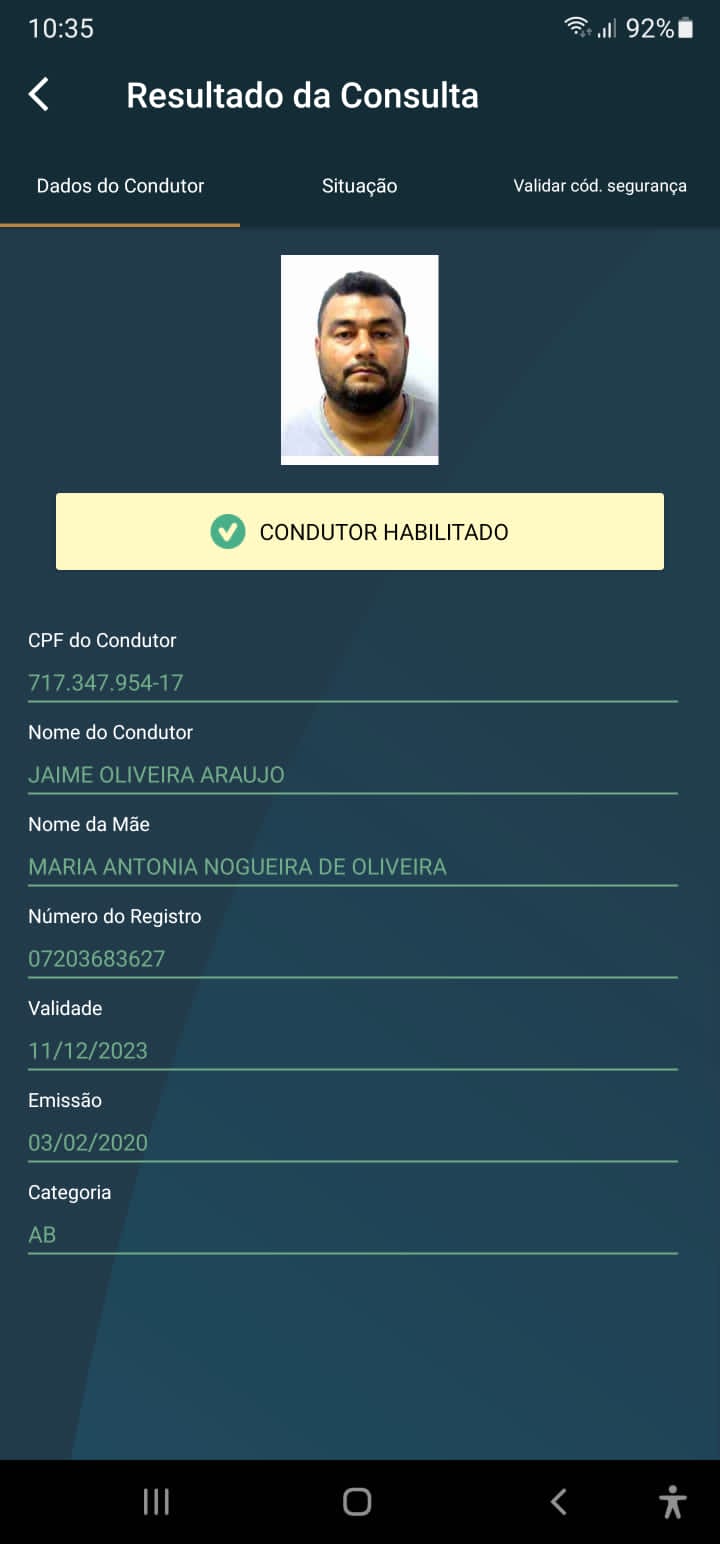
Task: Select the Dados do Condutor tab
Action: point(120,186)
